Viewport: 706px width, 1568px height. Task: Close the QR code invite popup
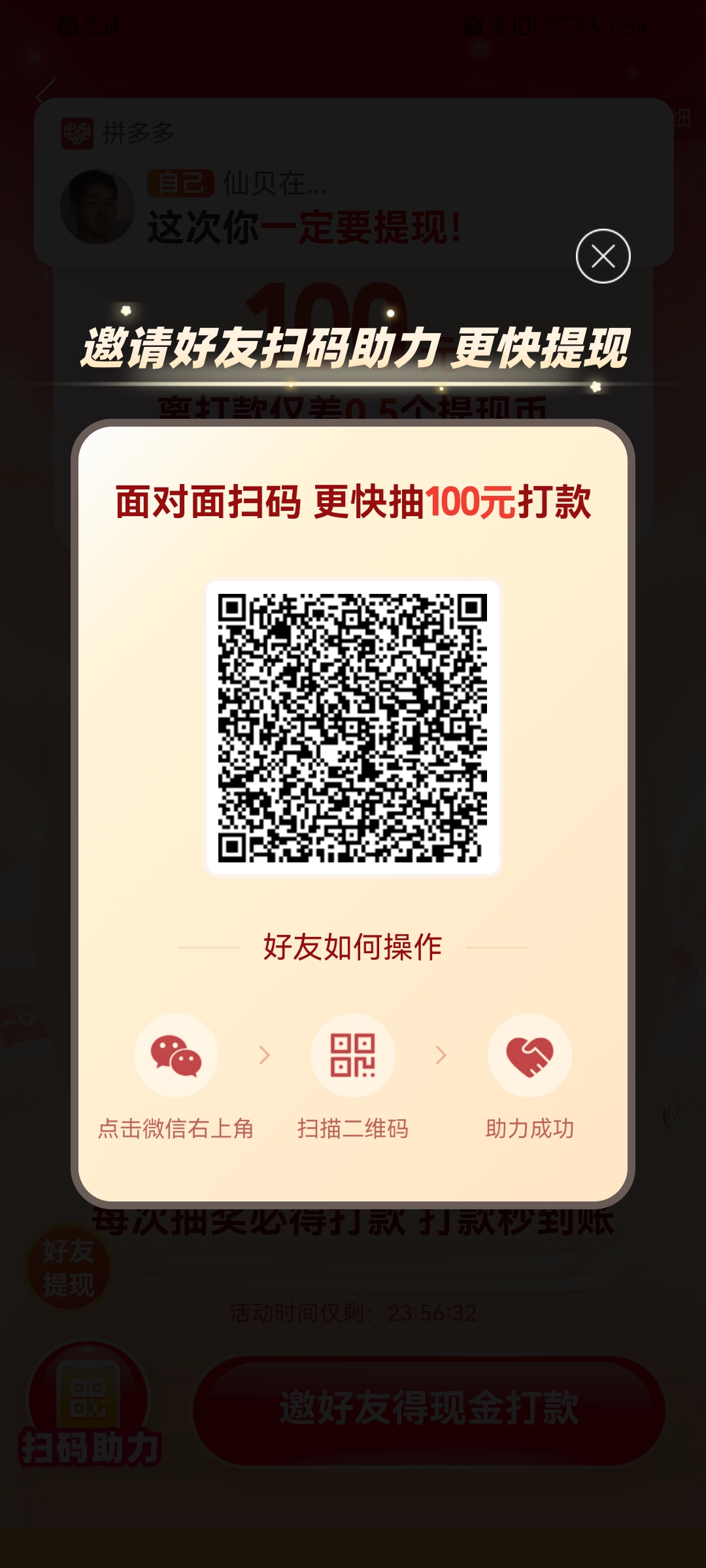[x=603, y=256]
